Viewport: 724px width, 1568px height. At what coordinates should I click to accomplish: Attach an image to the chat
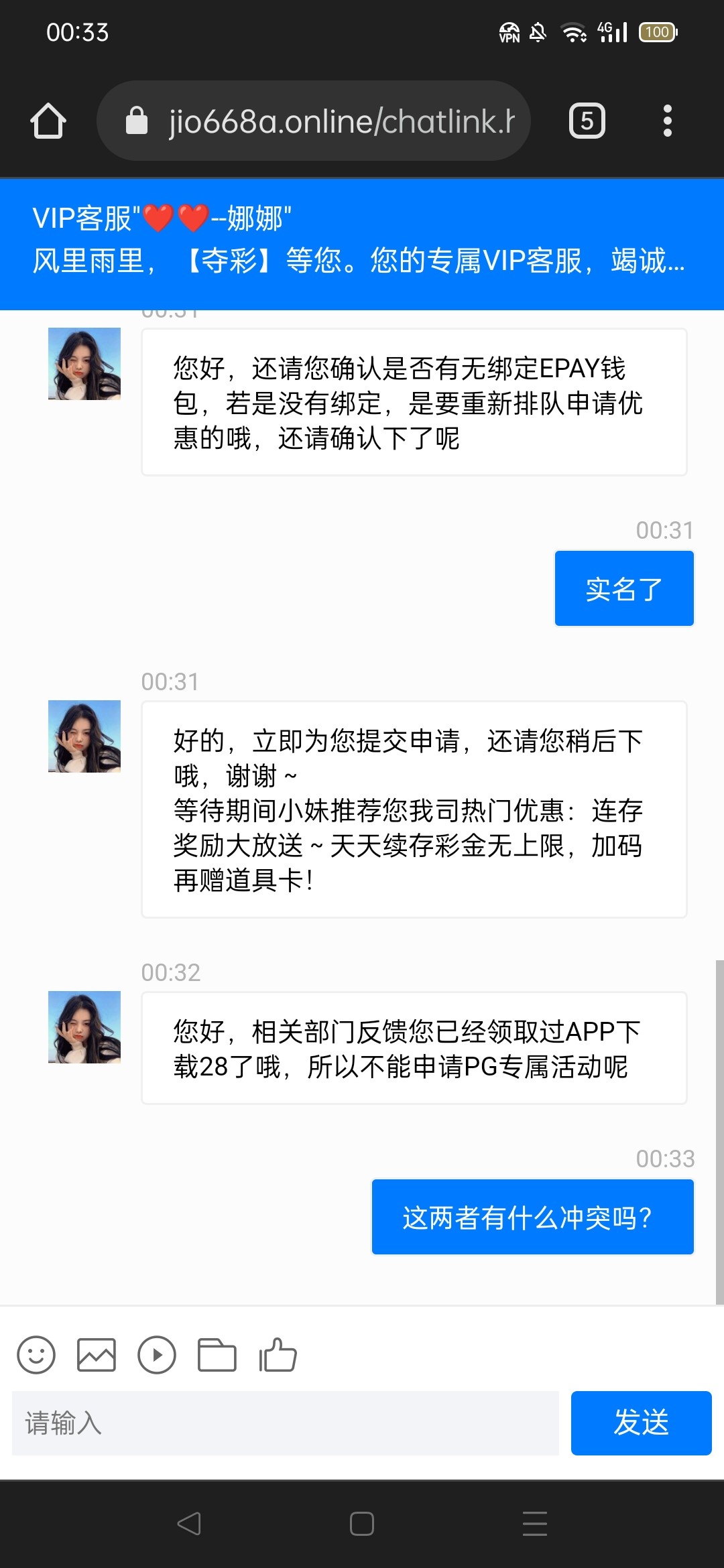click(x=97, y=1355)
